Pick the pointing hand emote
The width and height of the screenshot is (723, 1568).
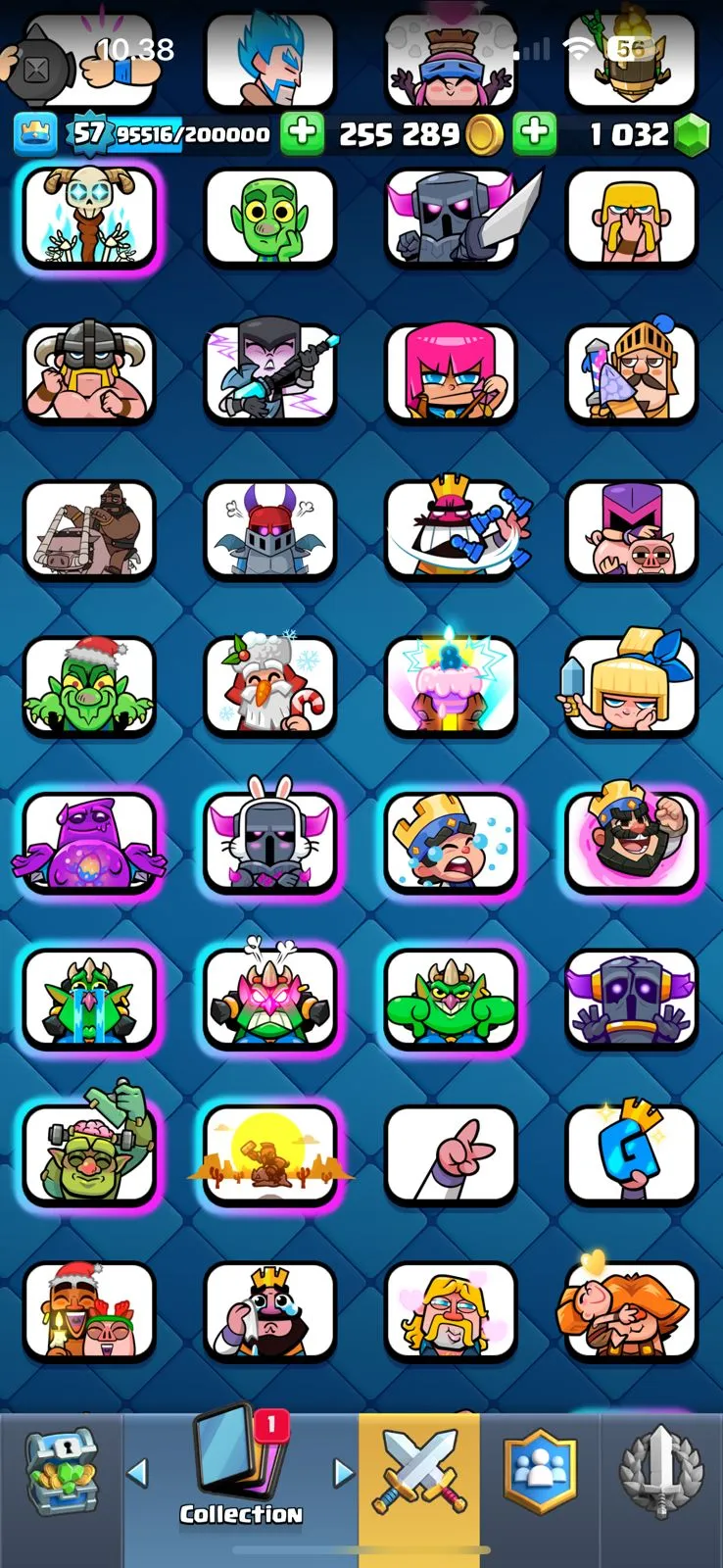[451, 1155]
